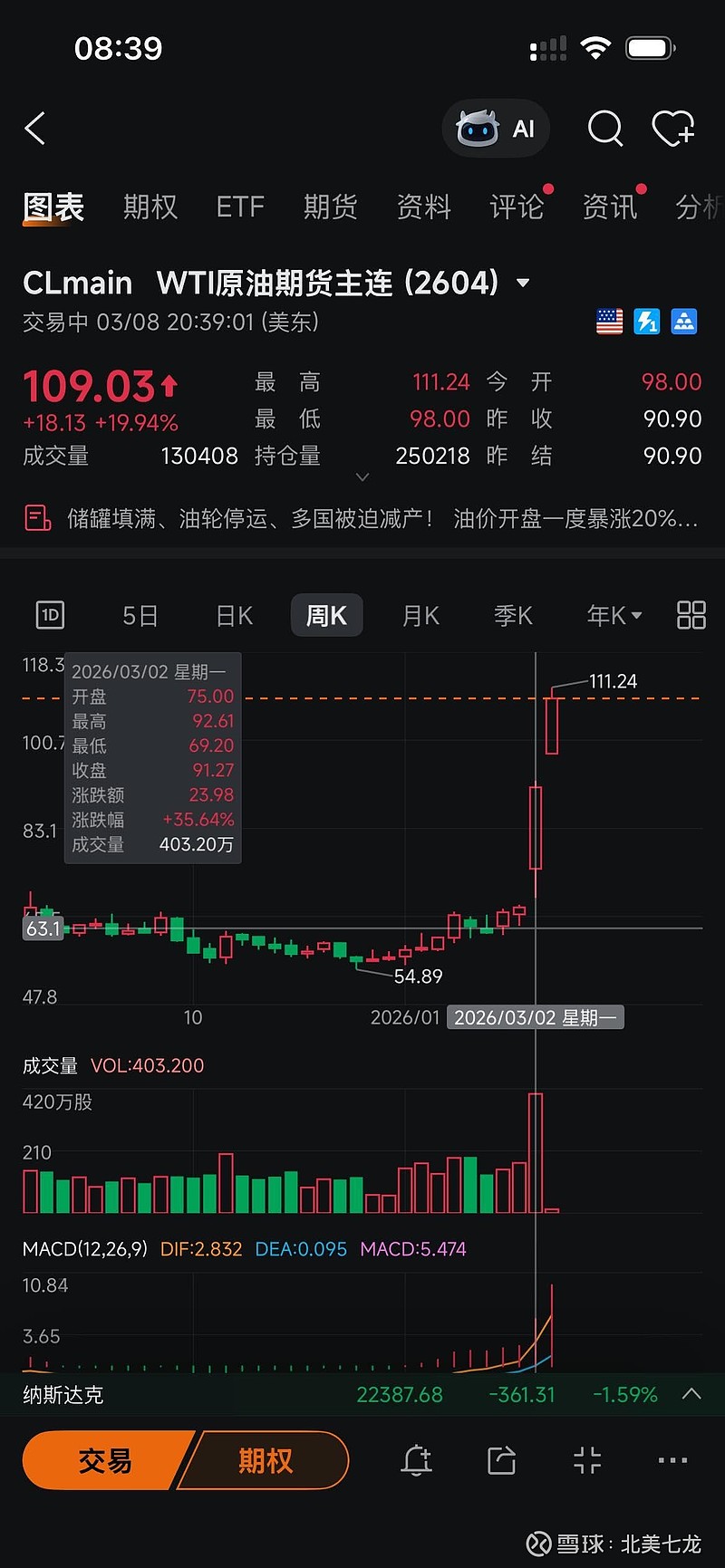This screenshot has height=1568, width=725.
Task: Open the Level-1 lightning quotes icon
Action: [646, 321]
